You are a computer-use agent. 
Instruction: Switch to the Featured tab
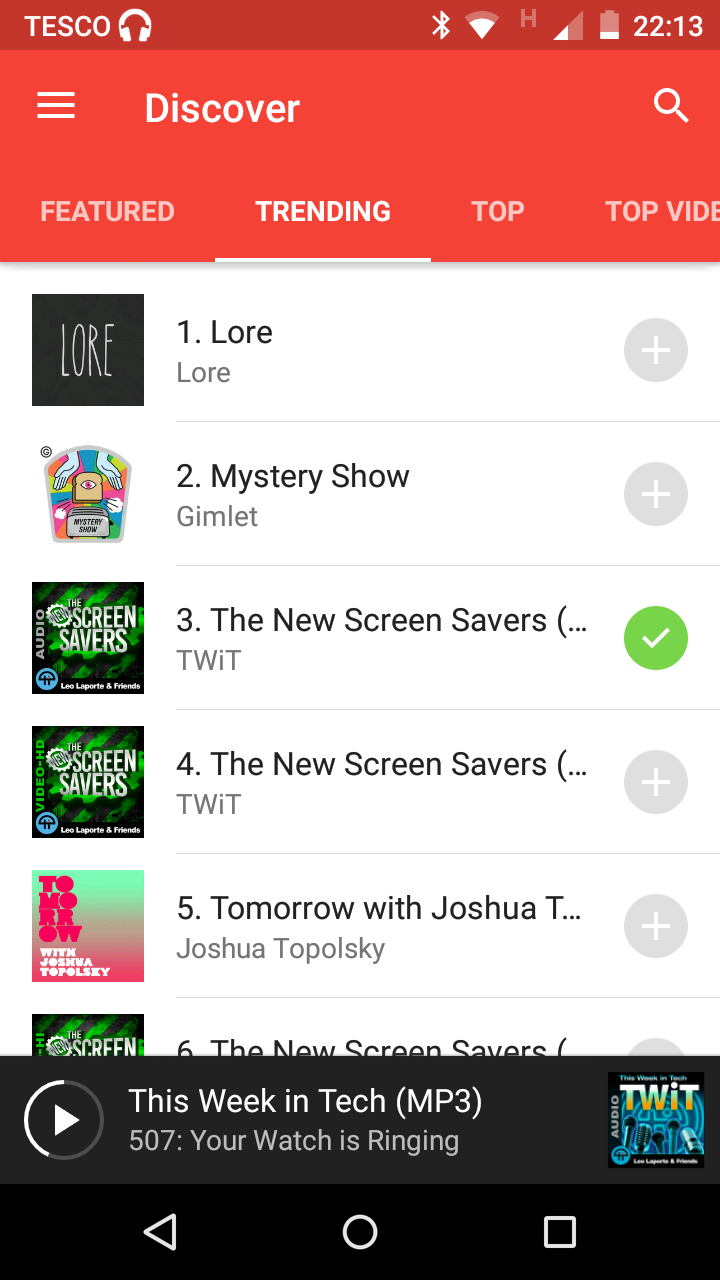[x=107, y=212]
